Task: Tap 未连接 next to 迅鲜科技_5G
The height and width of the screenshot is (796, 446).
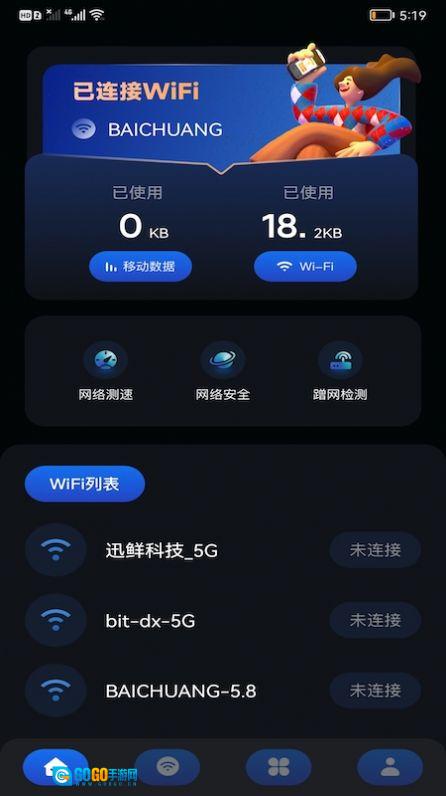Action: coord(375,550)
